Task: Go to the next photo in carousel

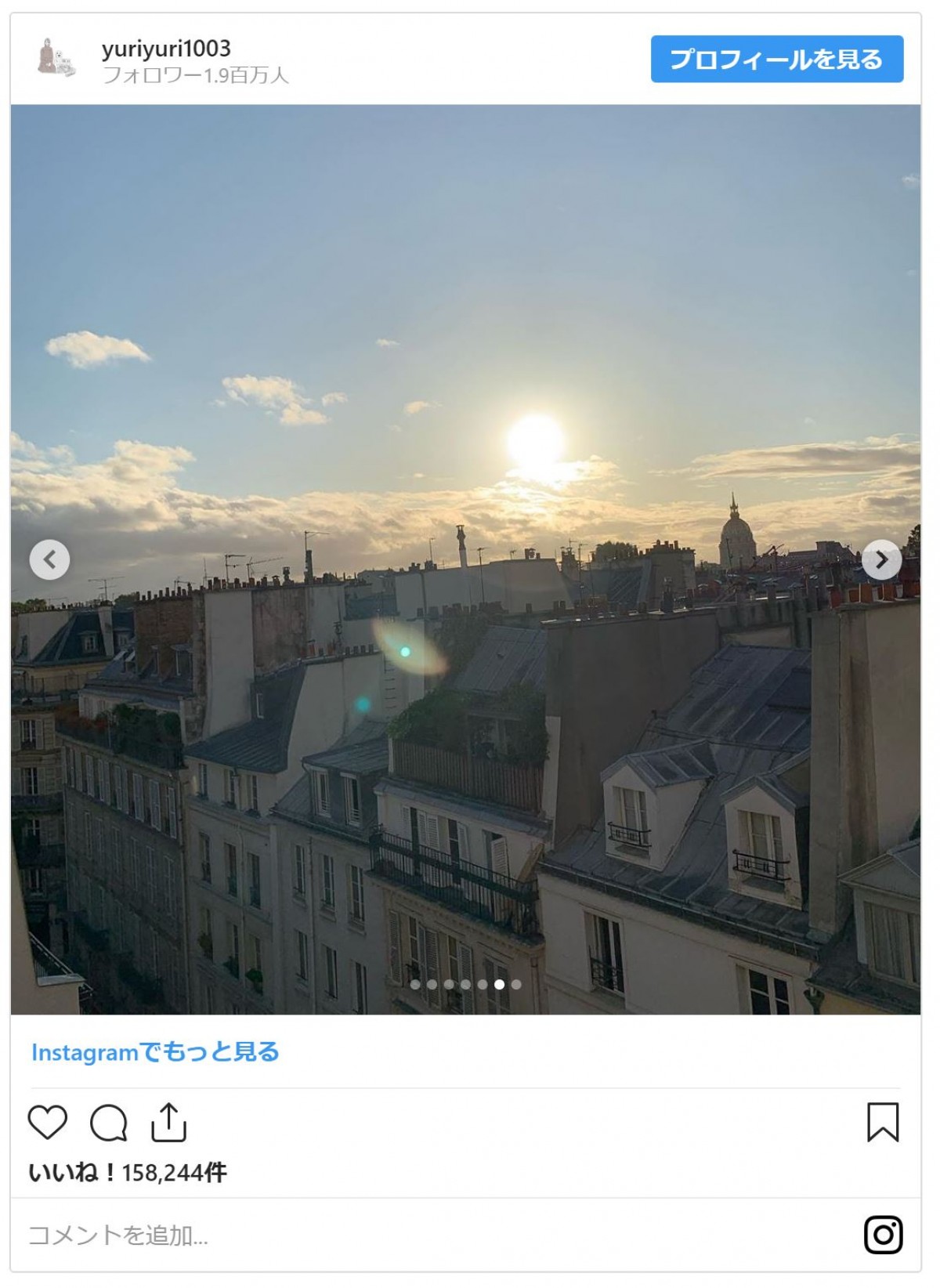Action: (x=881, y=559)
